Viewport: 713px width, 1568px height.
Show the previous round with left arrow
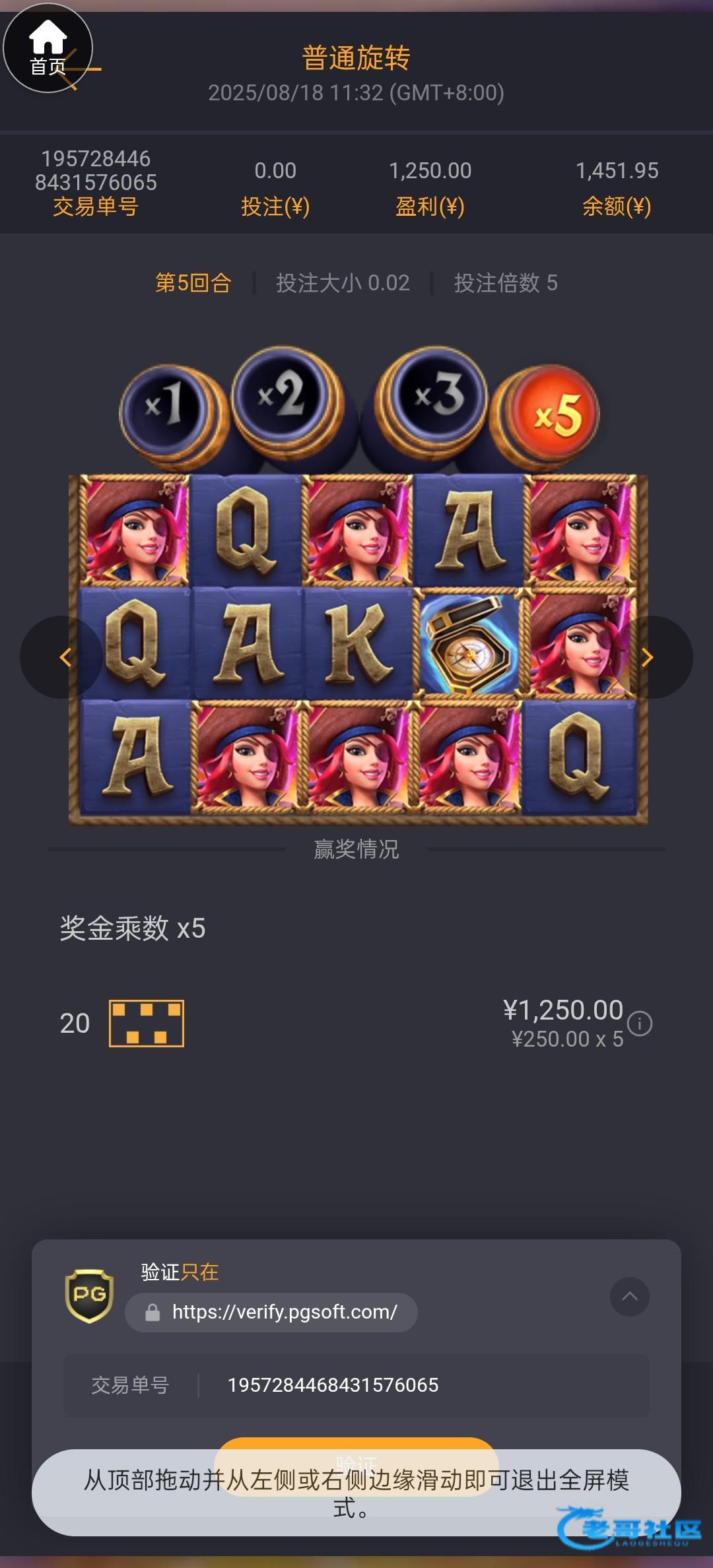click(63, 657)
